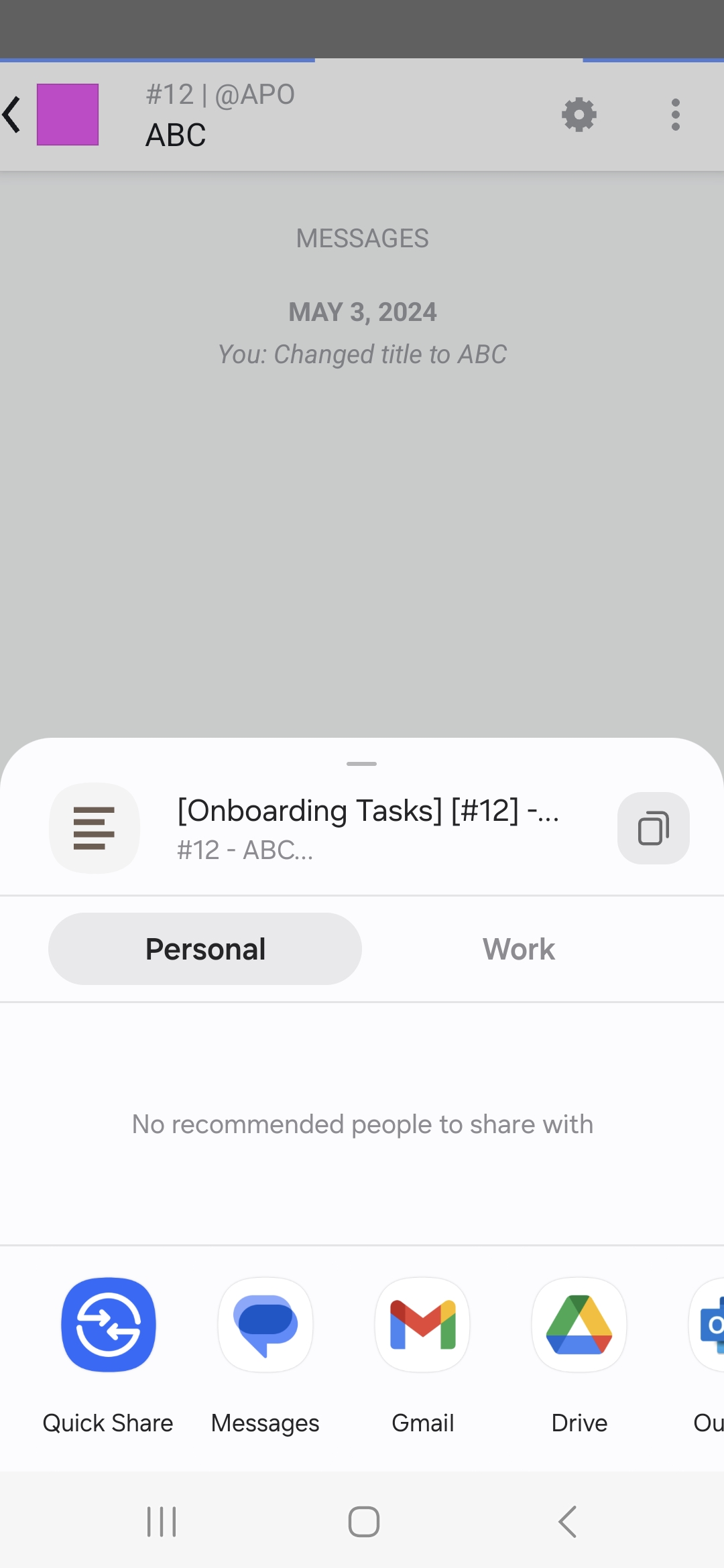
Task: Open the settings gear in the chat header
Action: (578, 114)
